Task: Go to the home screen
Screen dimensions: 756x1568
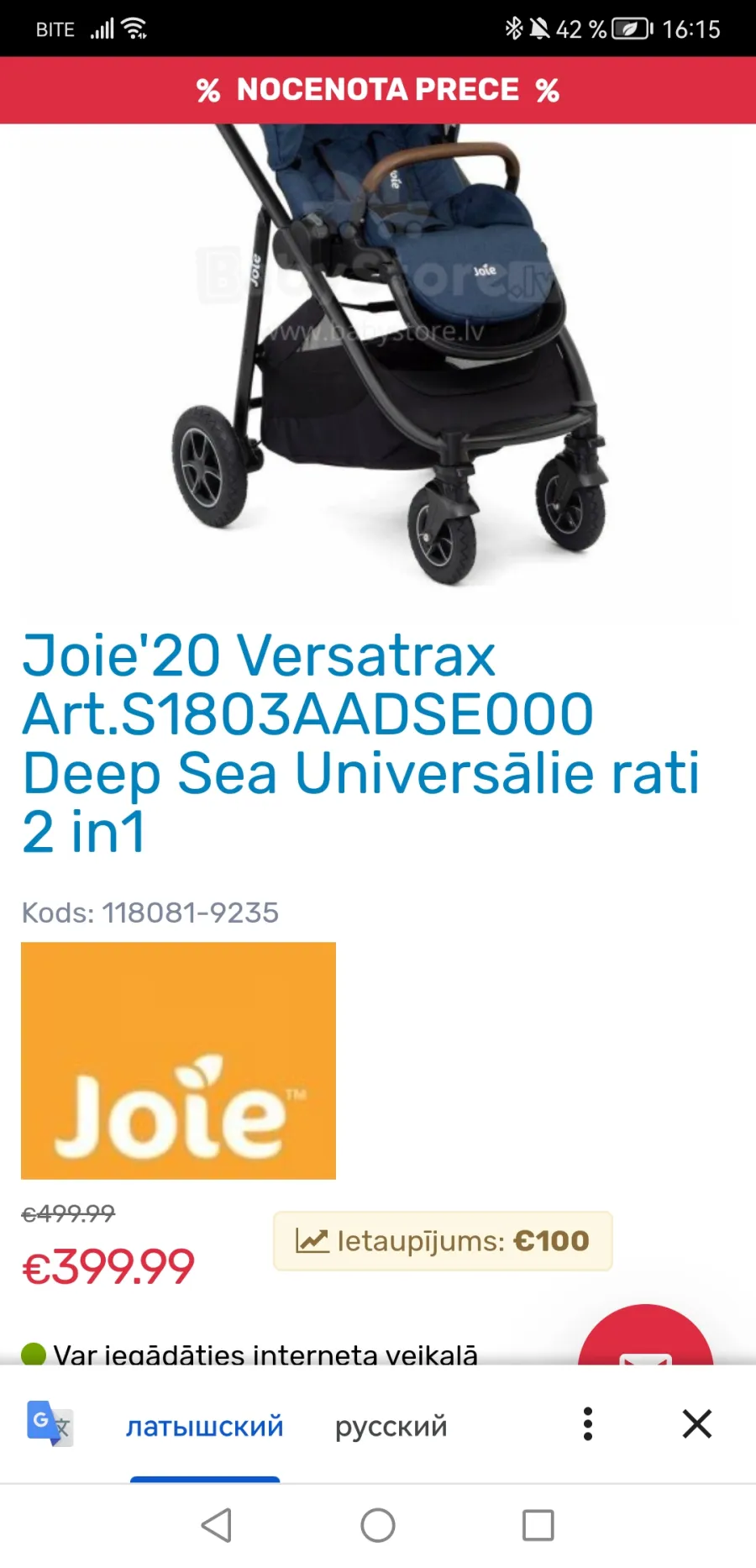Action: [378, 1525]
